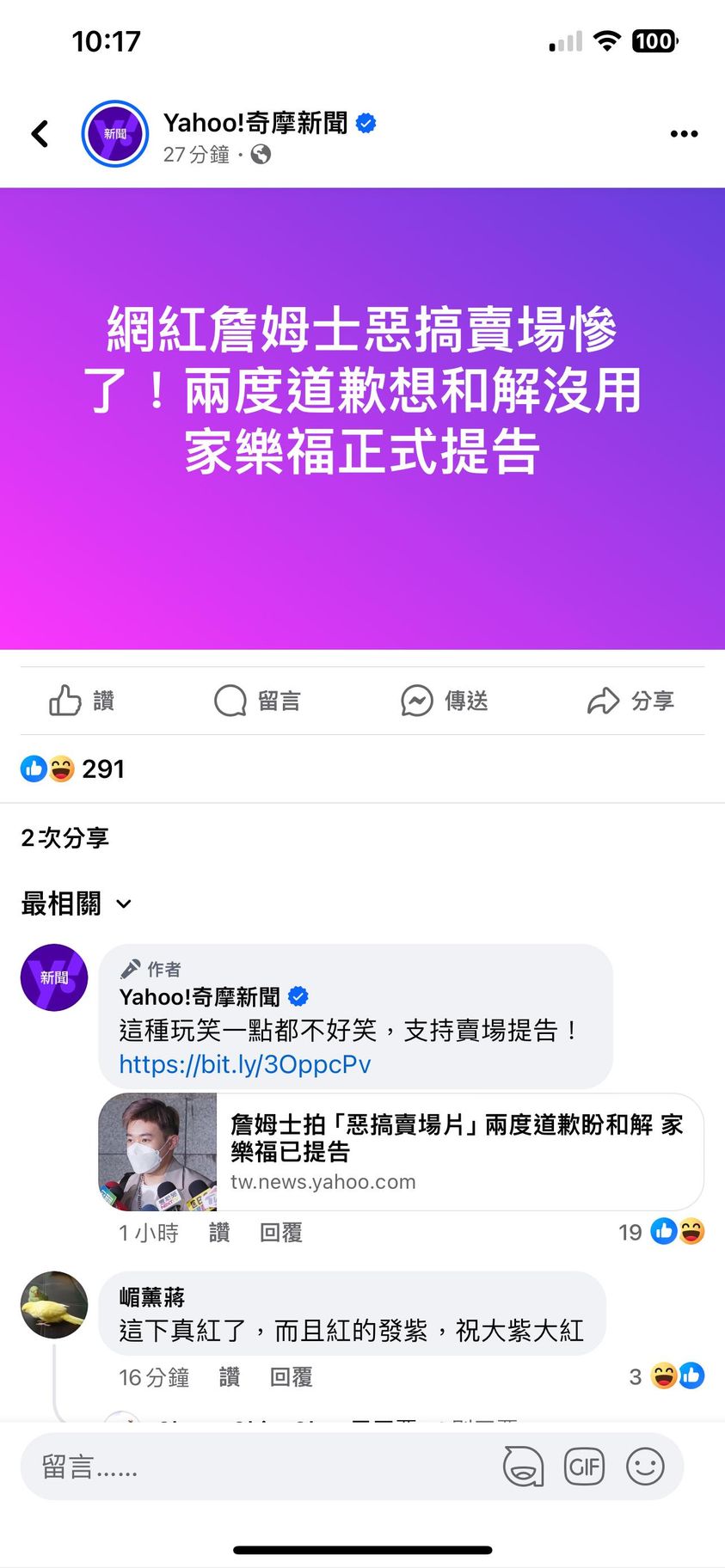Focus the 留言 comment input field
The image size is (725, 1568).
click(258, 1467)
